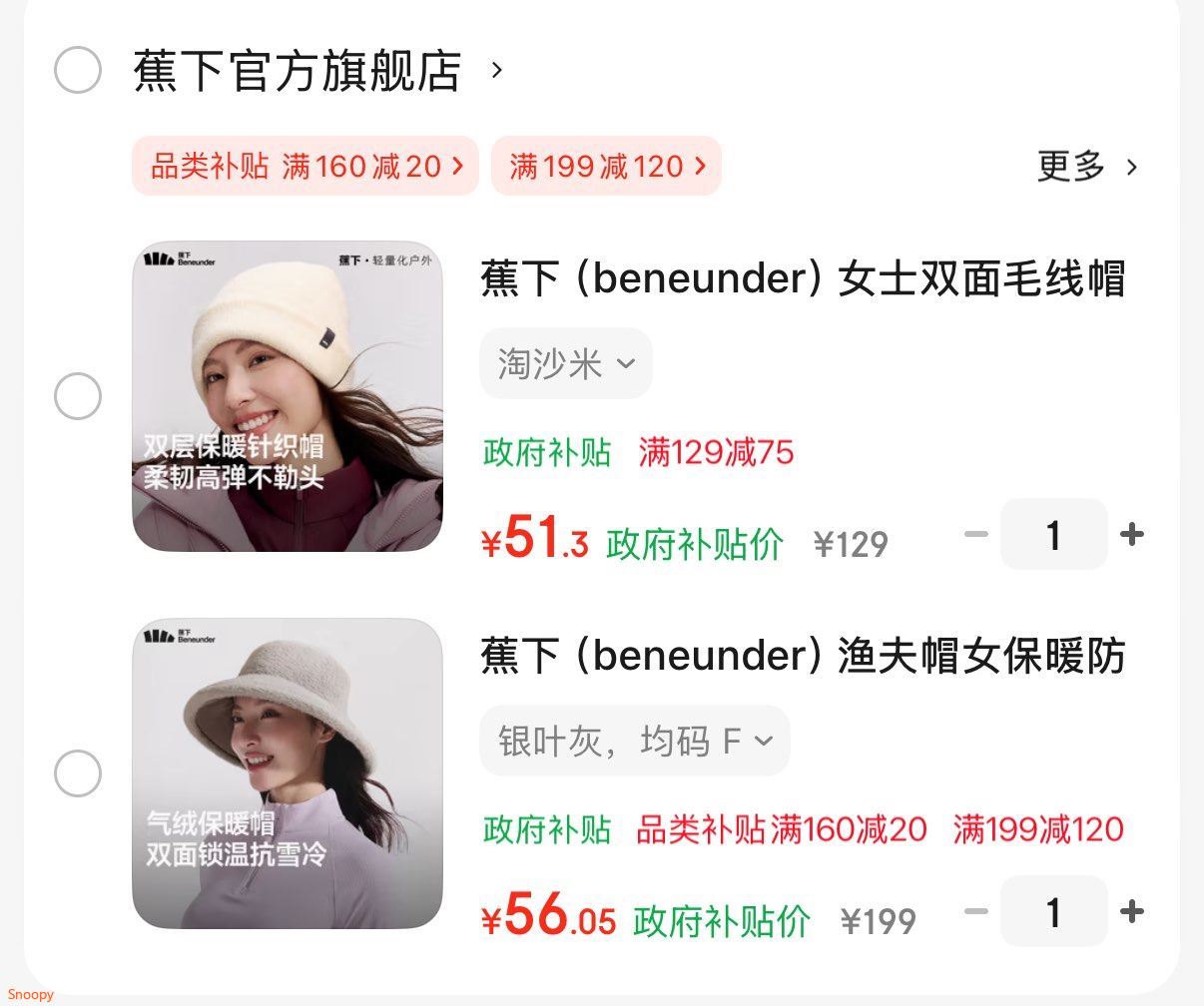Select the 渔夫帽女保暖防 item checkbox

(x=78, y=773)
